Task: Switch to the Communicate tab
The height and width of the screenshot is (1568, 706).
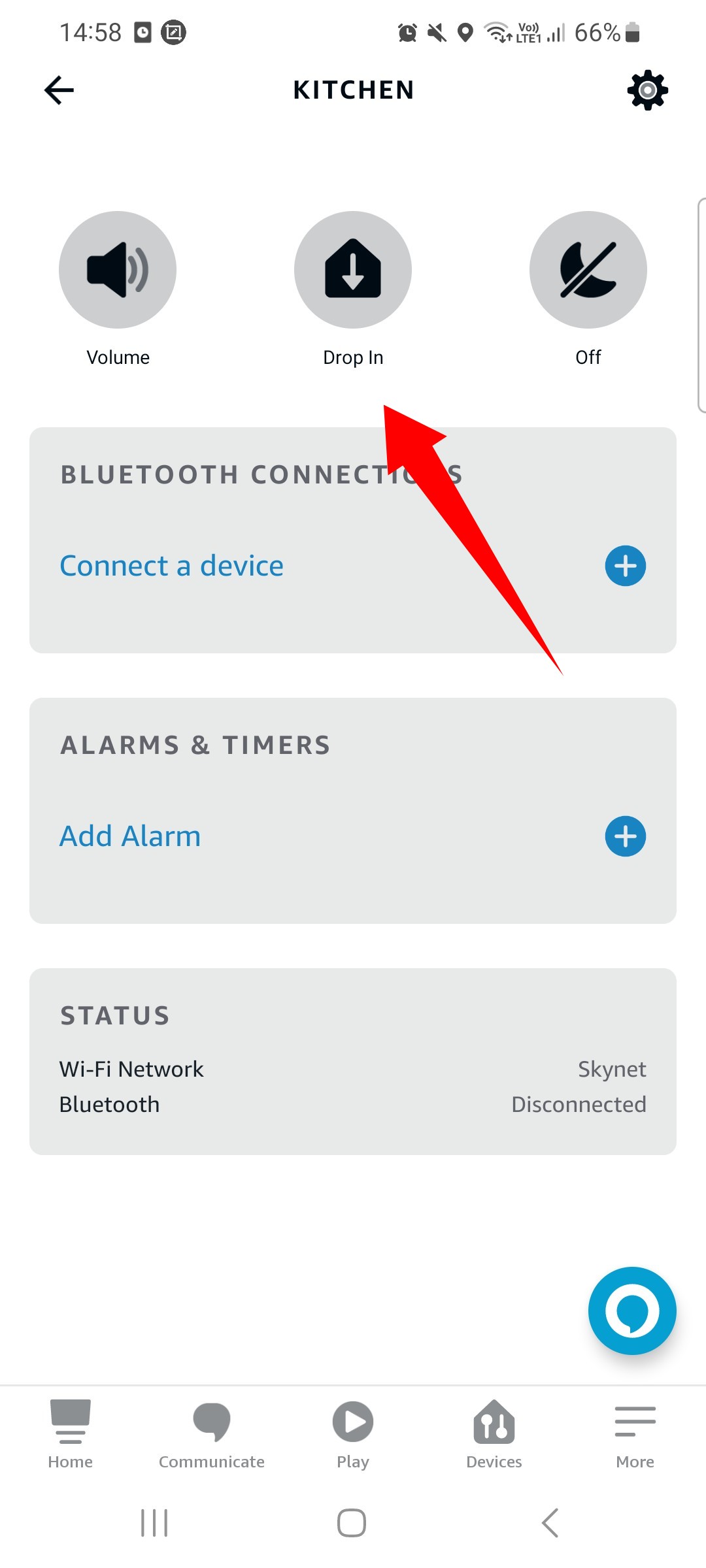Action: pos(212,1434)
